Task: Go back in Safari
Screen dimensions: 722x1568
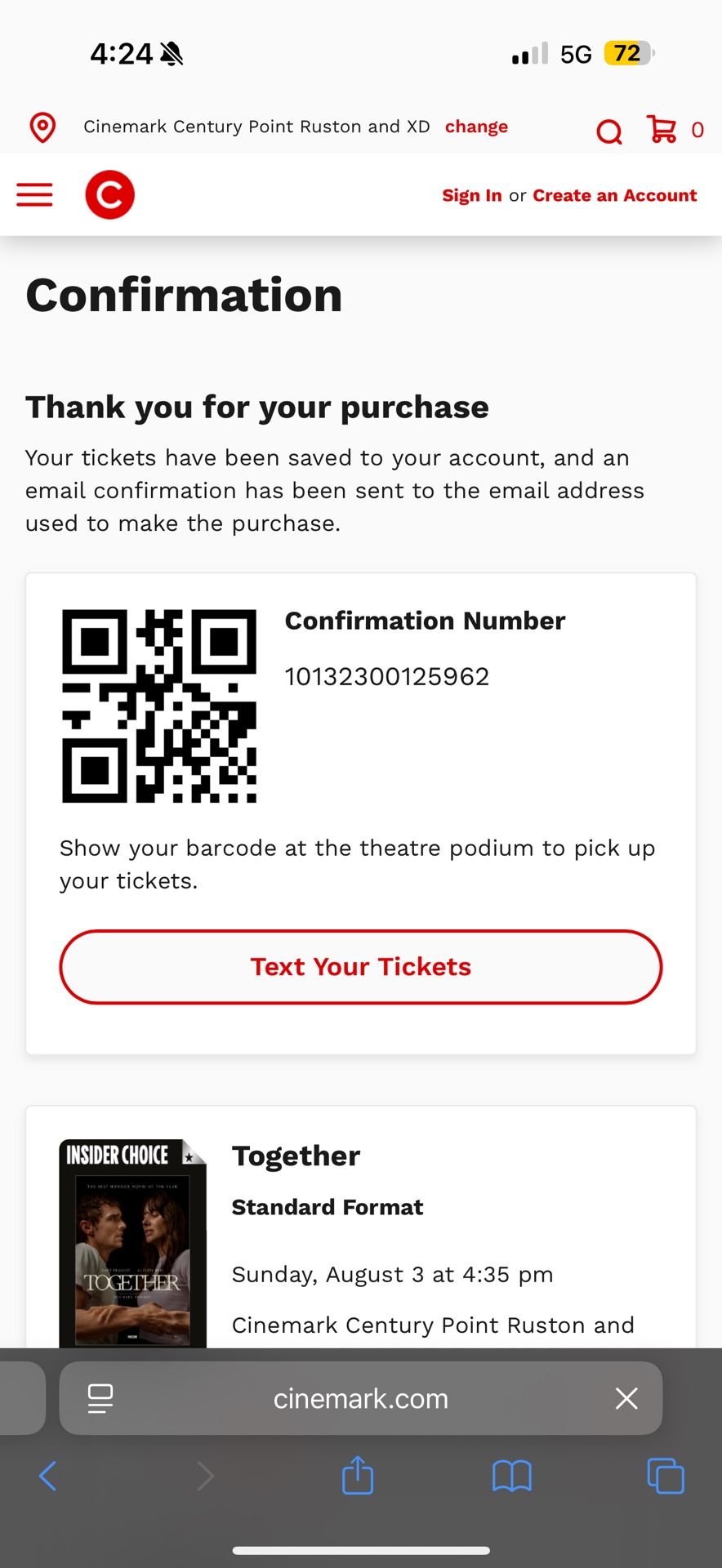Action: (48, 1476)
